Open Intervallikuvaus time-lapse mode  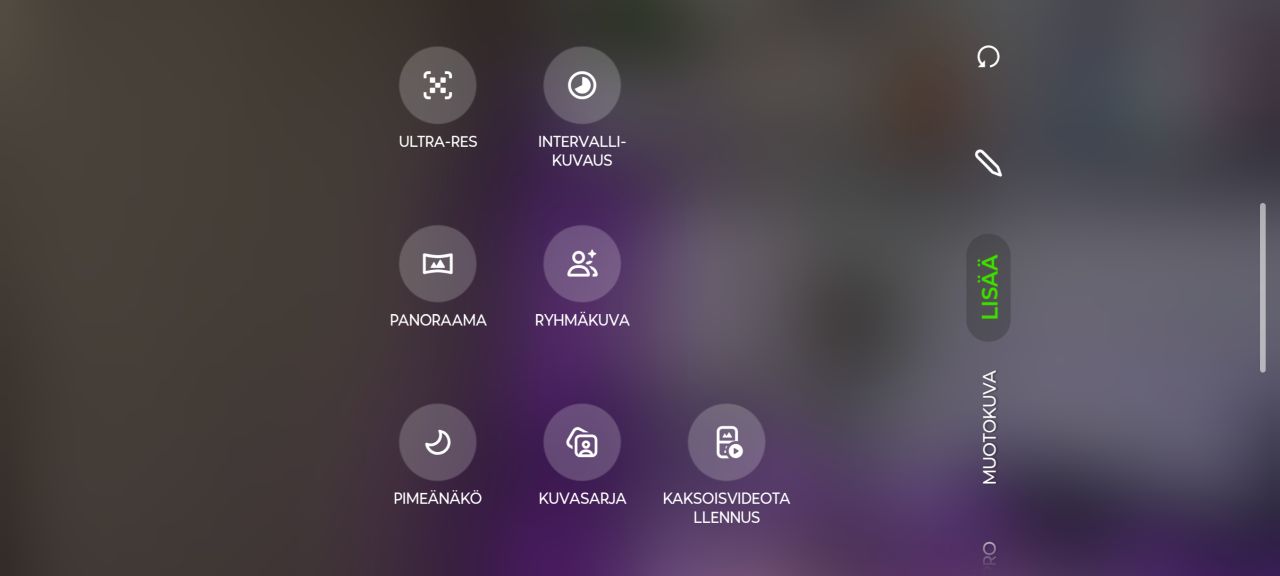click(582, 86)
